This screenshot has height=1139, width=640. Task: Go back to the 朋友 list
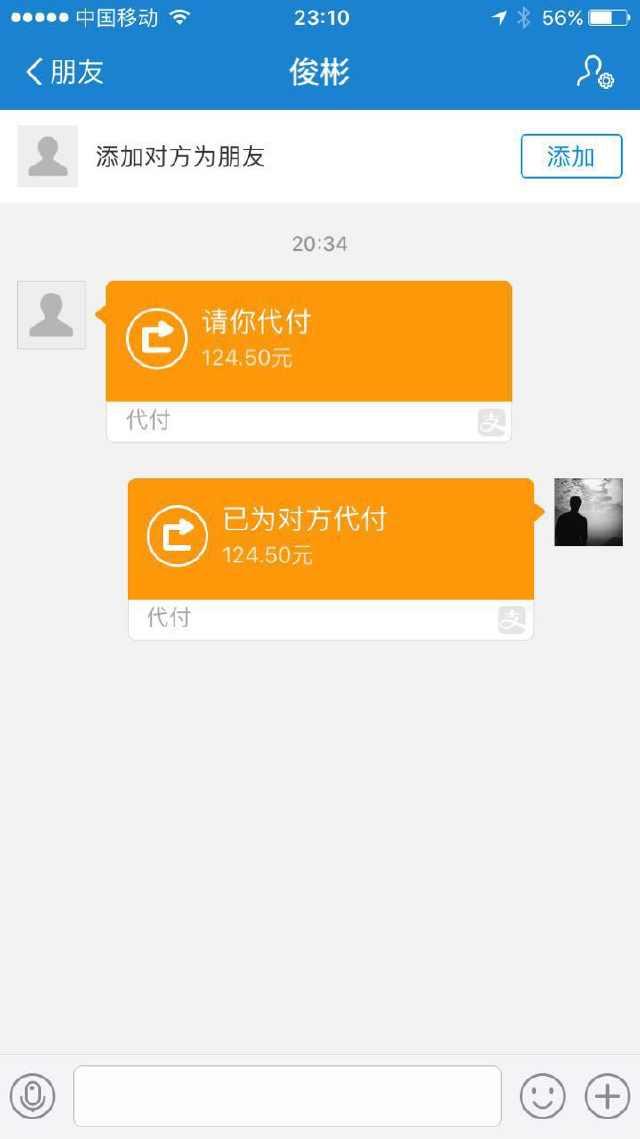tap(64, 72)
